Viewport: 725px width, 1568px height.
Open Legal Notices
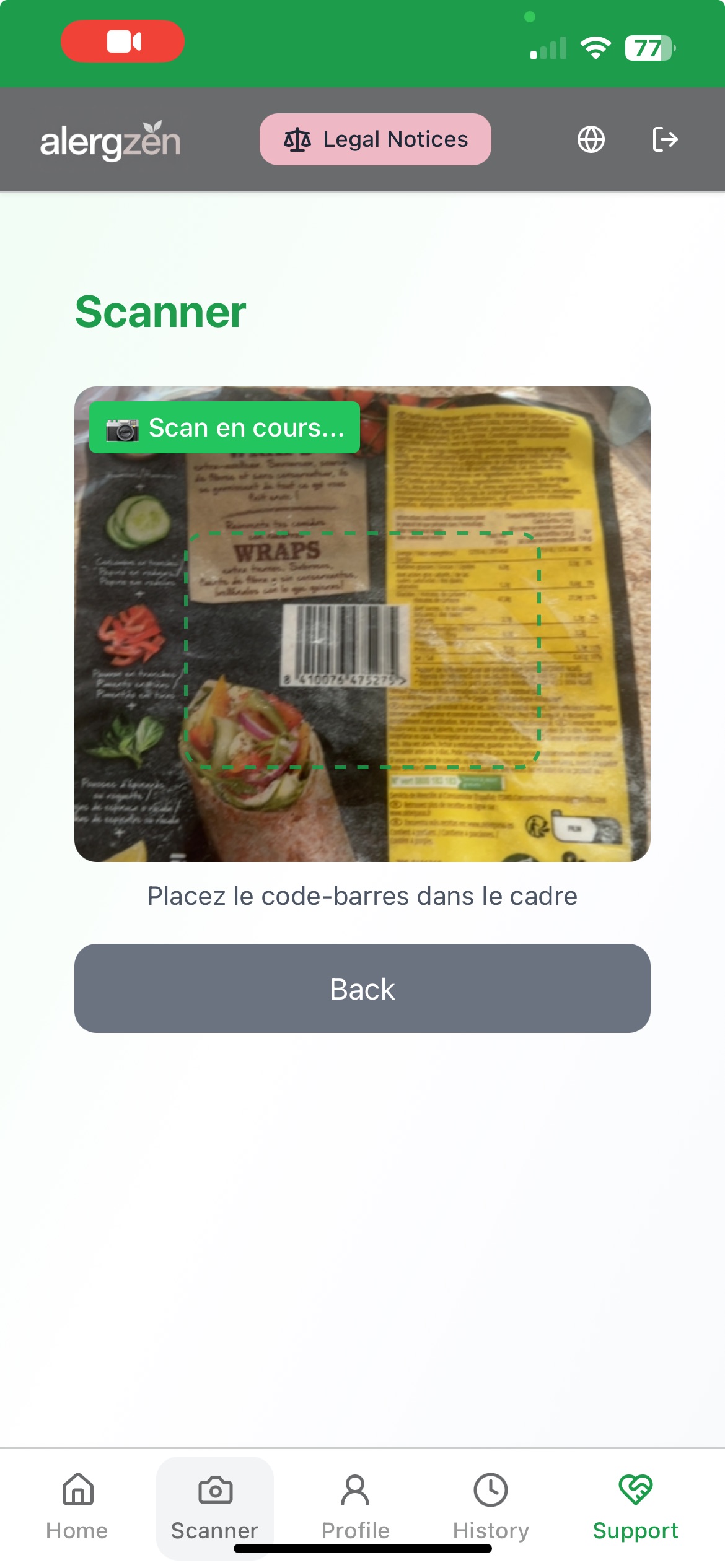pyautogui.click(x=375, y=139)
